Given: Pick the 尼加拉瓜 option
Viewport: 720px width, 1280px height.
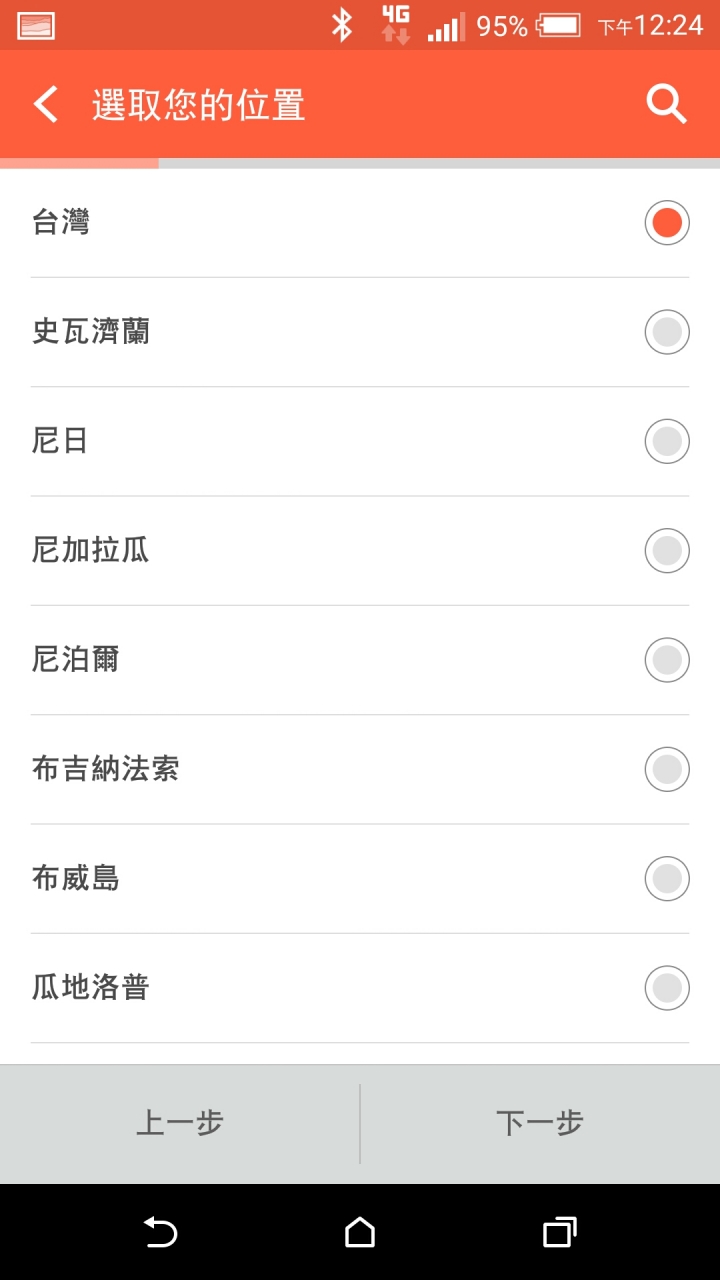Looking at the screenshot, I should click(666, 550).
